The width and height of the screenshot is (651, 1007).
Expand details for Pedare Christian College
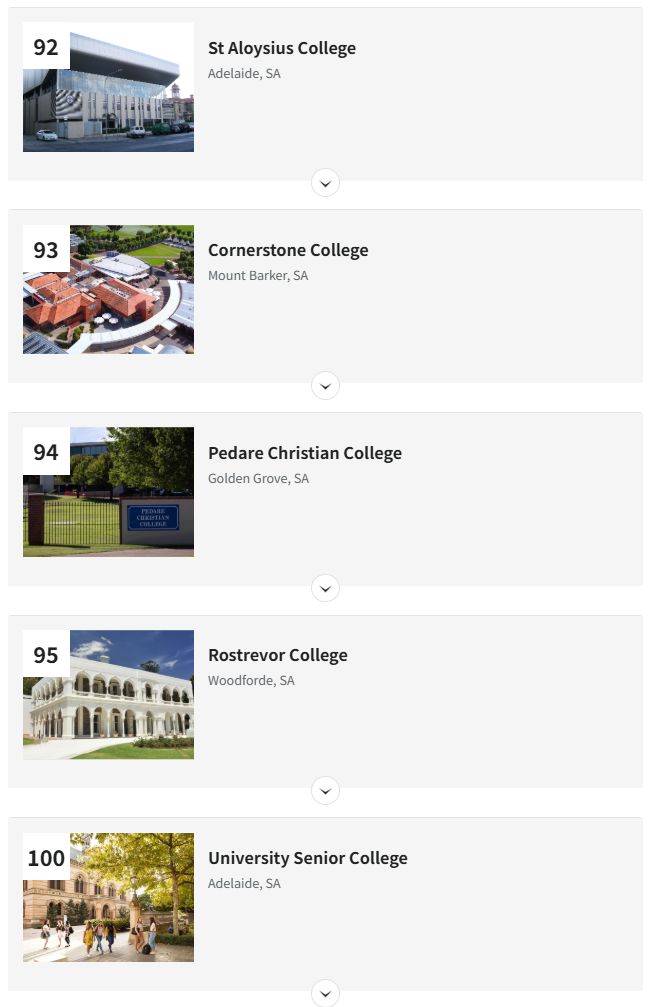tap(325, 588)
